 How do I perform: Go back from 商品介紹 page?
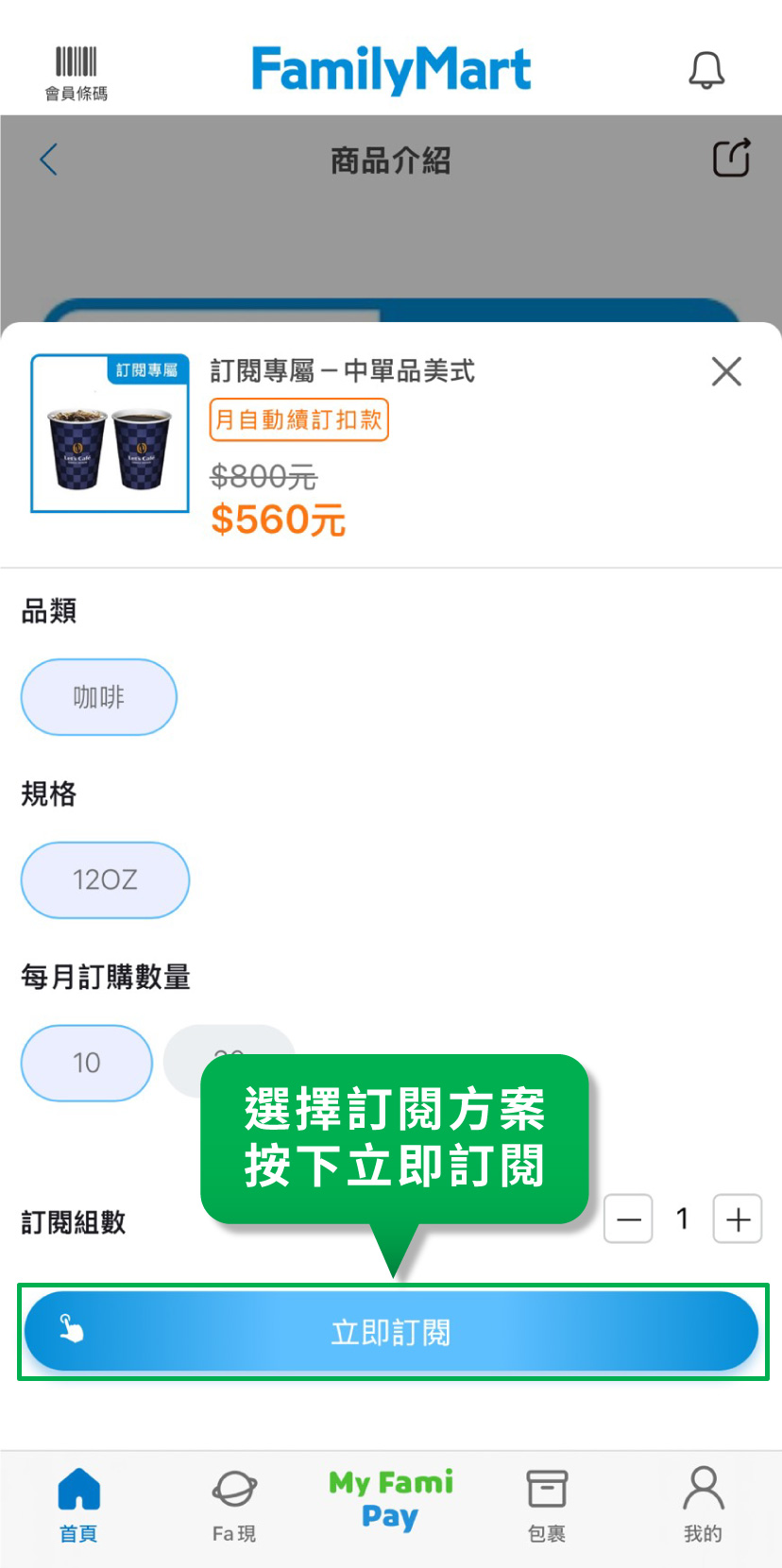(49, 160)
